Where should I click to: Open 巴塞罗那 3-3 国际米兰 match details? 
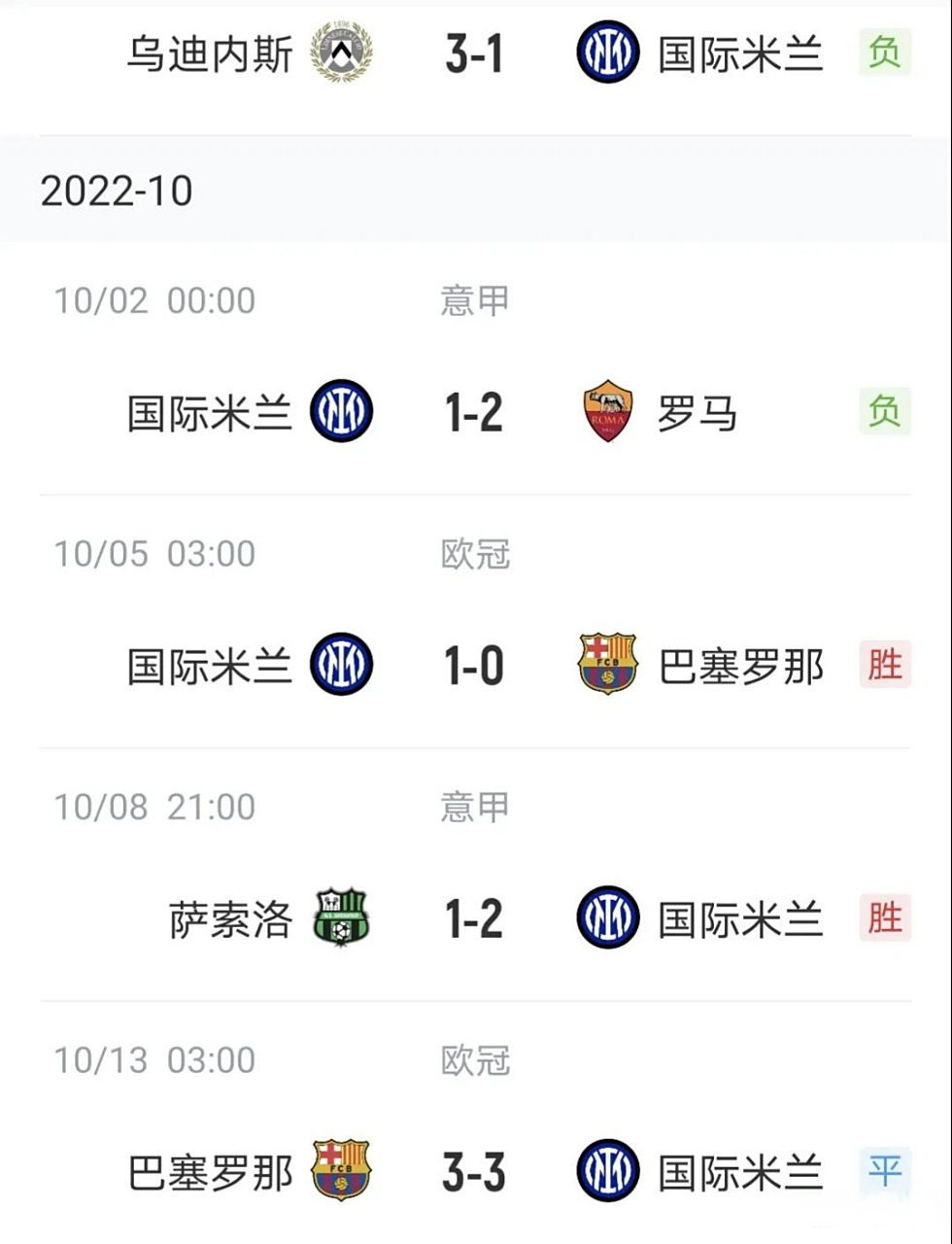(474, 1171)
